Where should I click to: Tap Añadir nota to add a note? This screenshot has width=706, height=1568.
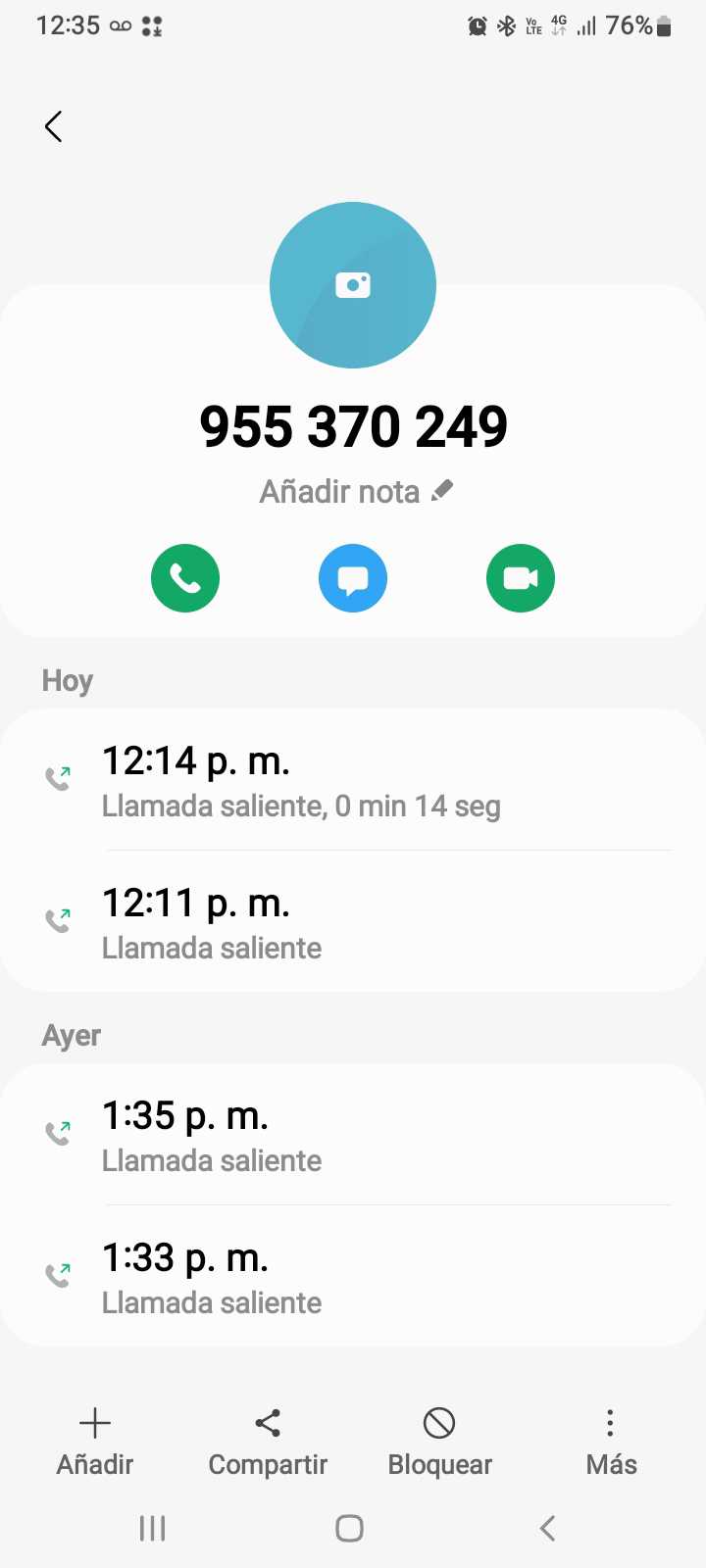point(355,491)
